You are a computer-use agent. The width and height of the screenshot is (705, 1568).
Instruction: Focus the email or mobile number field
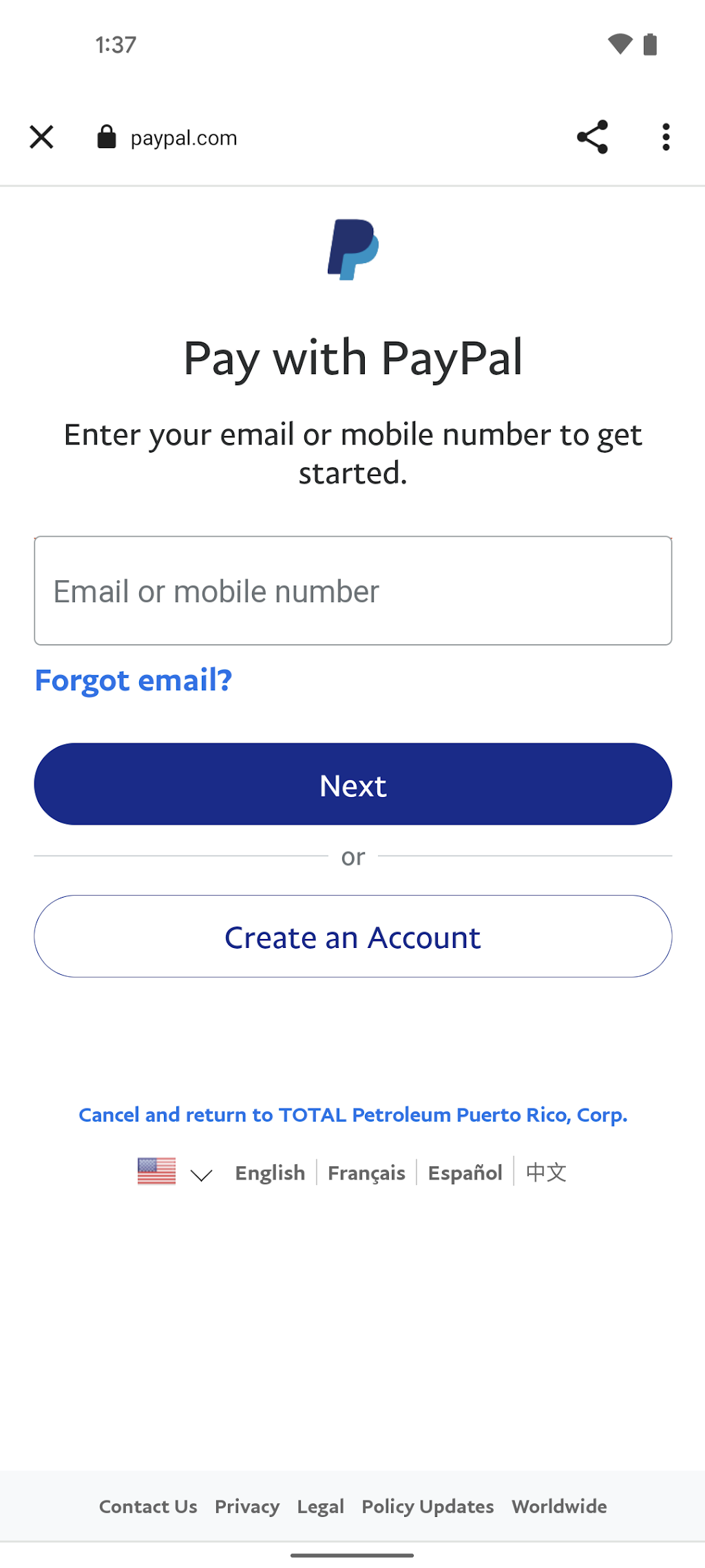[352, 590]
